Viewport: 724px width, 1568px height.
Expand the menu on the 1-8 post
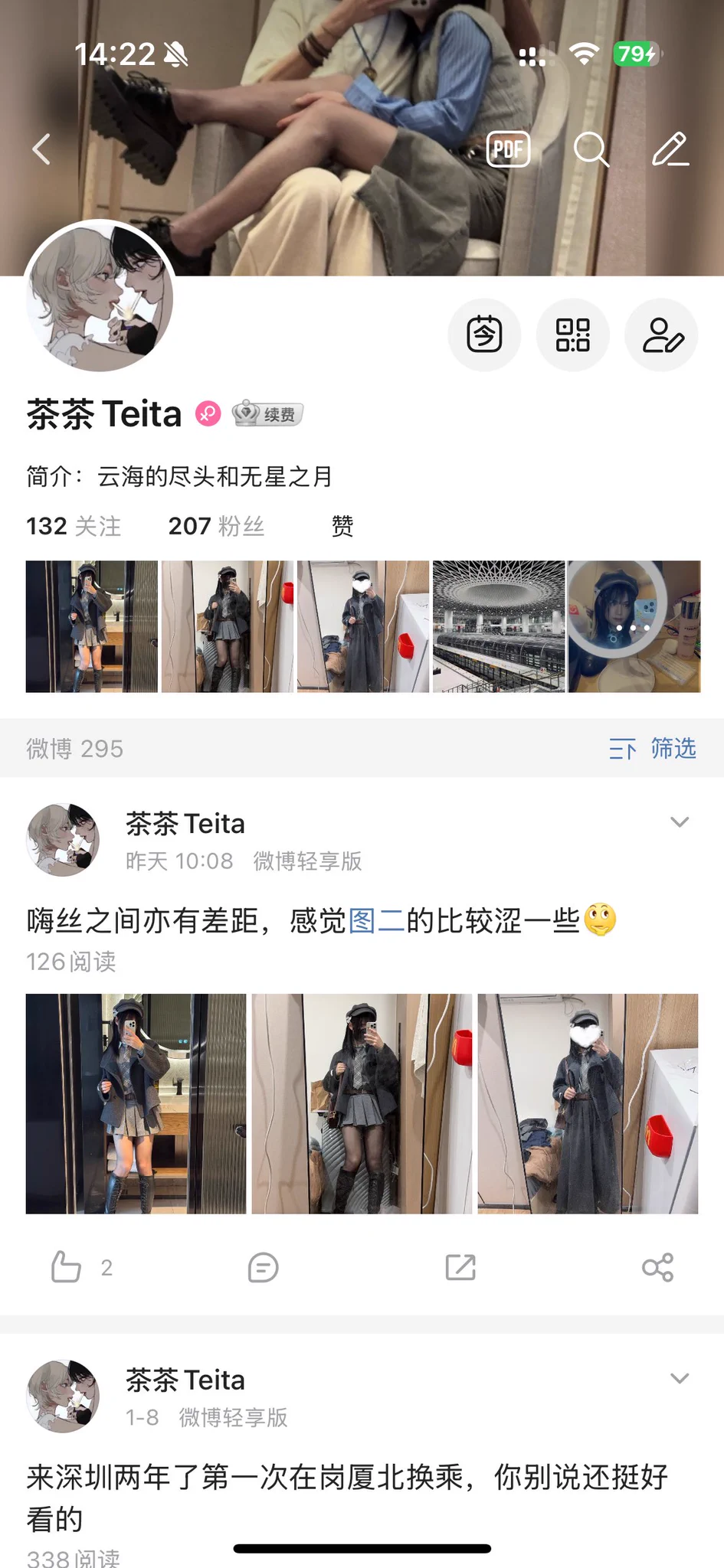680,1379
